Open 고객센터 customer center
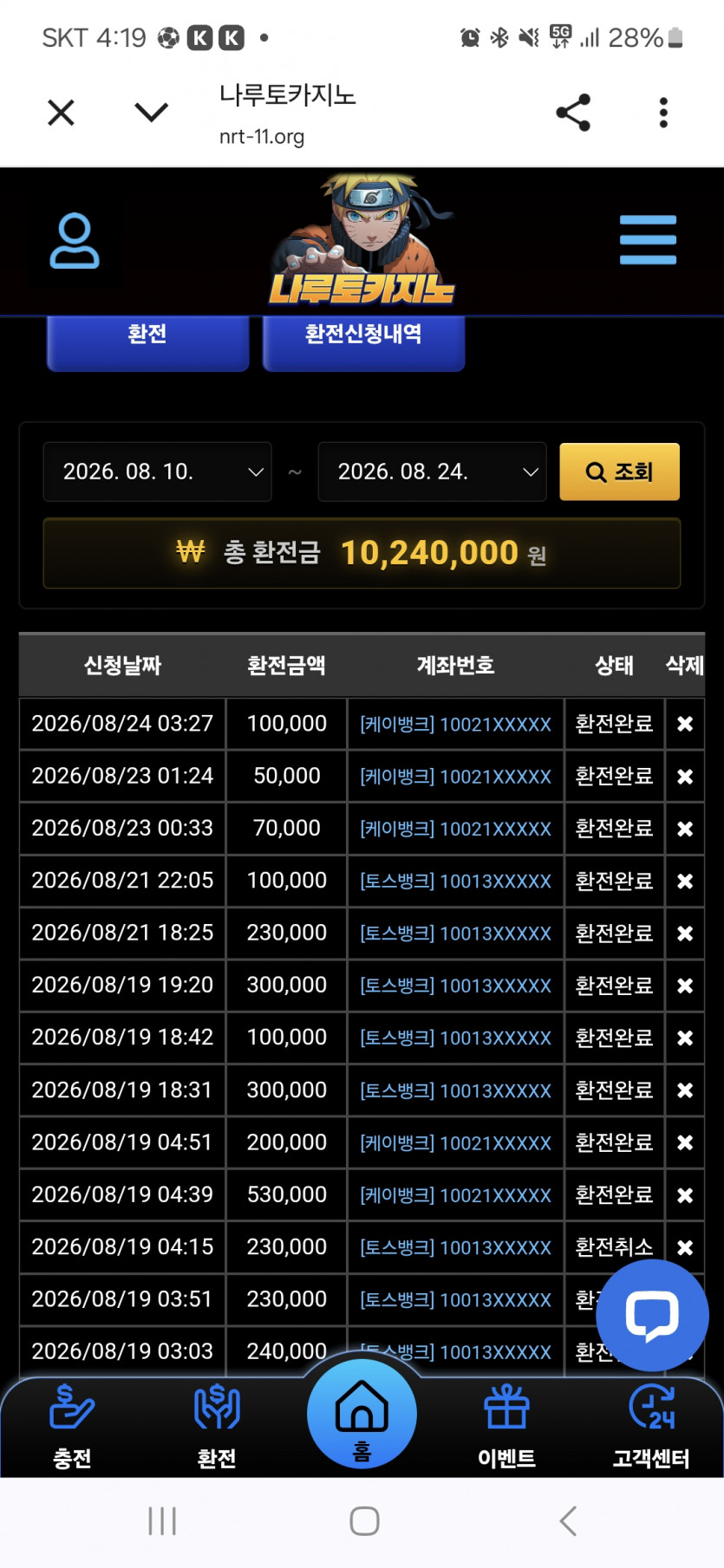The image size is (724, 1568). click(x=651, y=1428)
